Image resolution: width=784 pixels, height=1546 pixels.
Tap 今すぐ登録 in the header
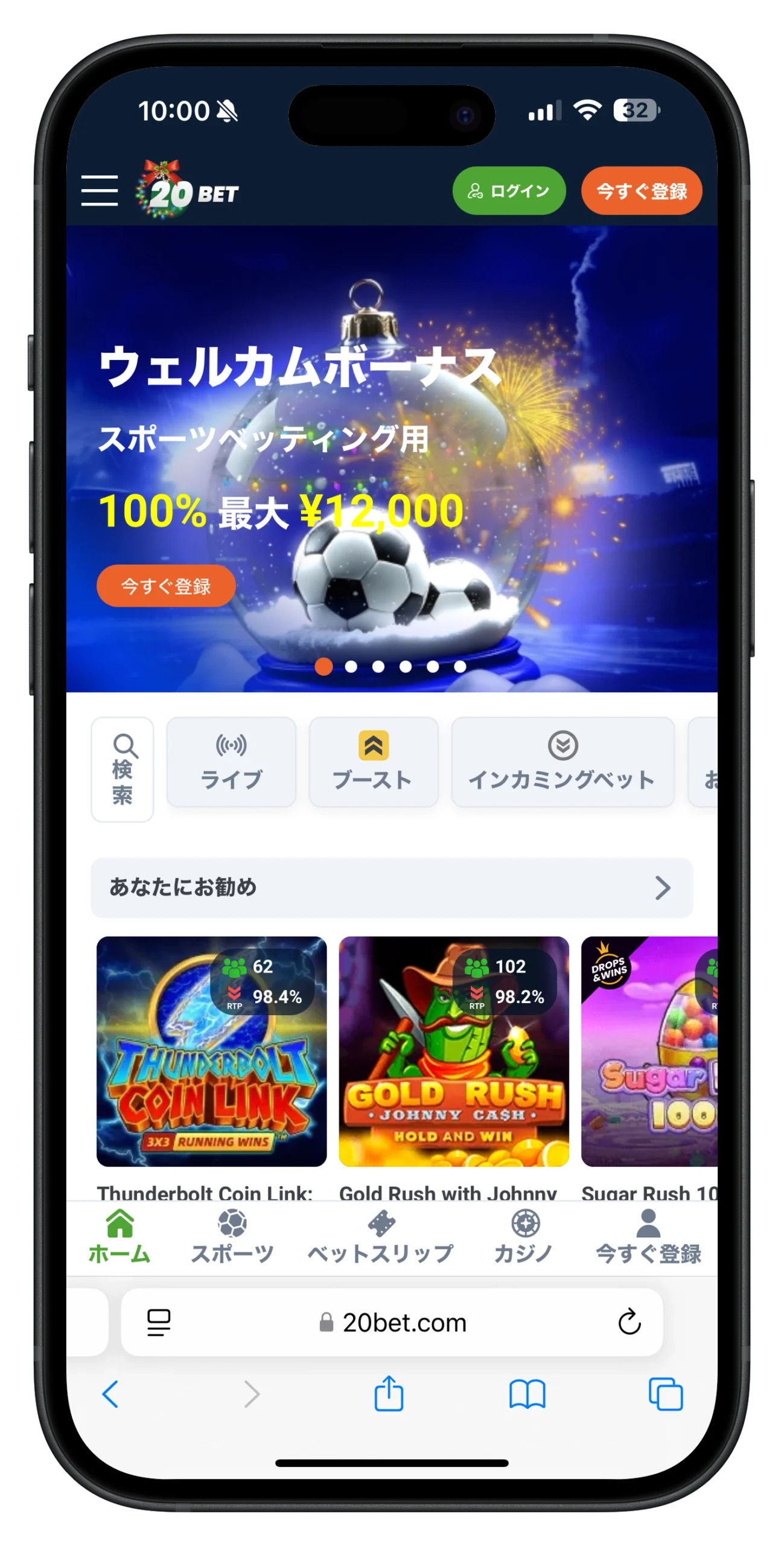(641, 191)
